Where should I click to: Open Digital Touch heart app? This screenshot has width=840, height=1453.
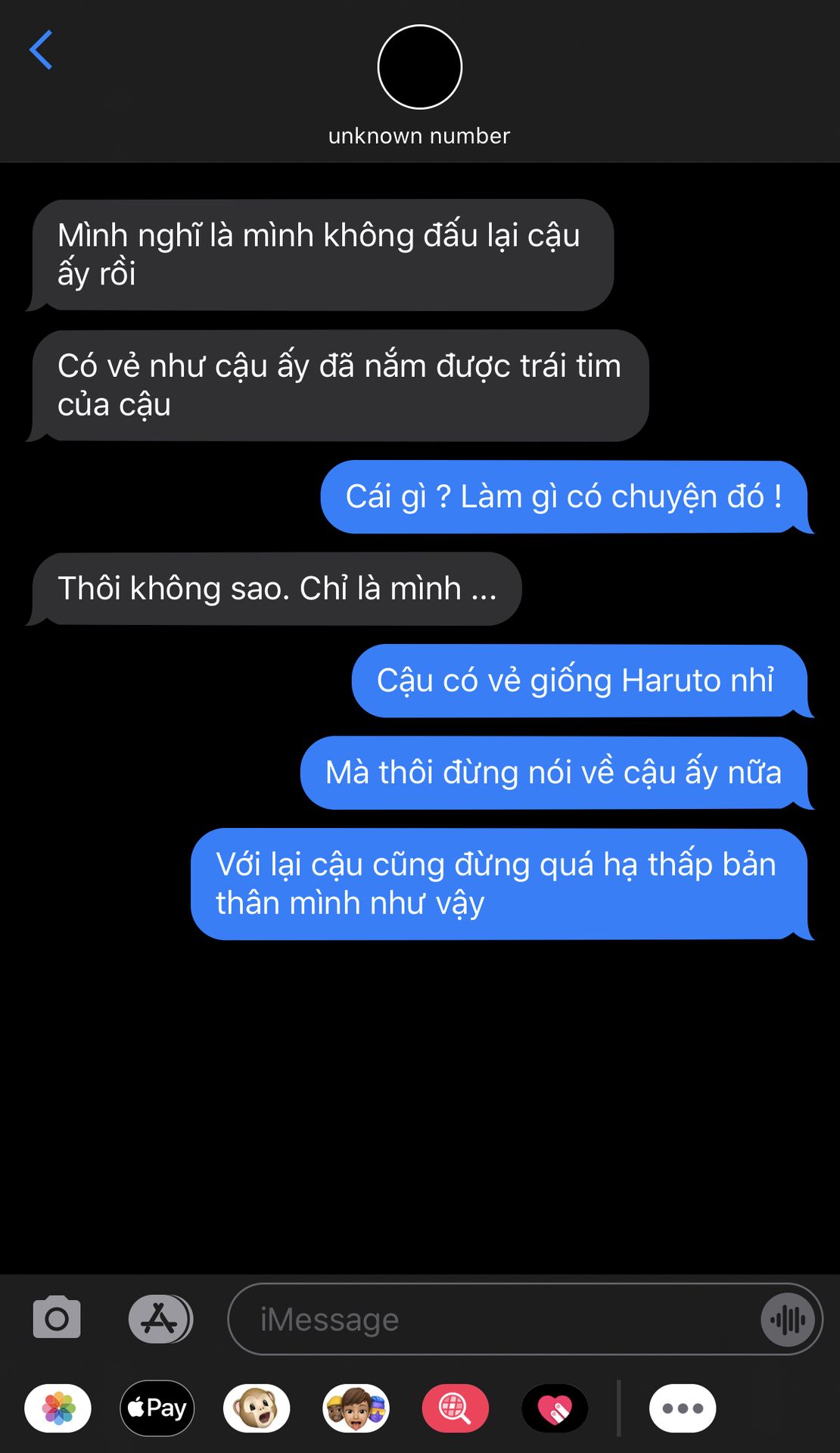(x=555, y=1408)
